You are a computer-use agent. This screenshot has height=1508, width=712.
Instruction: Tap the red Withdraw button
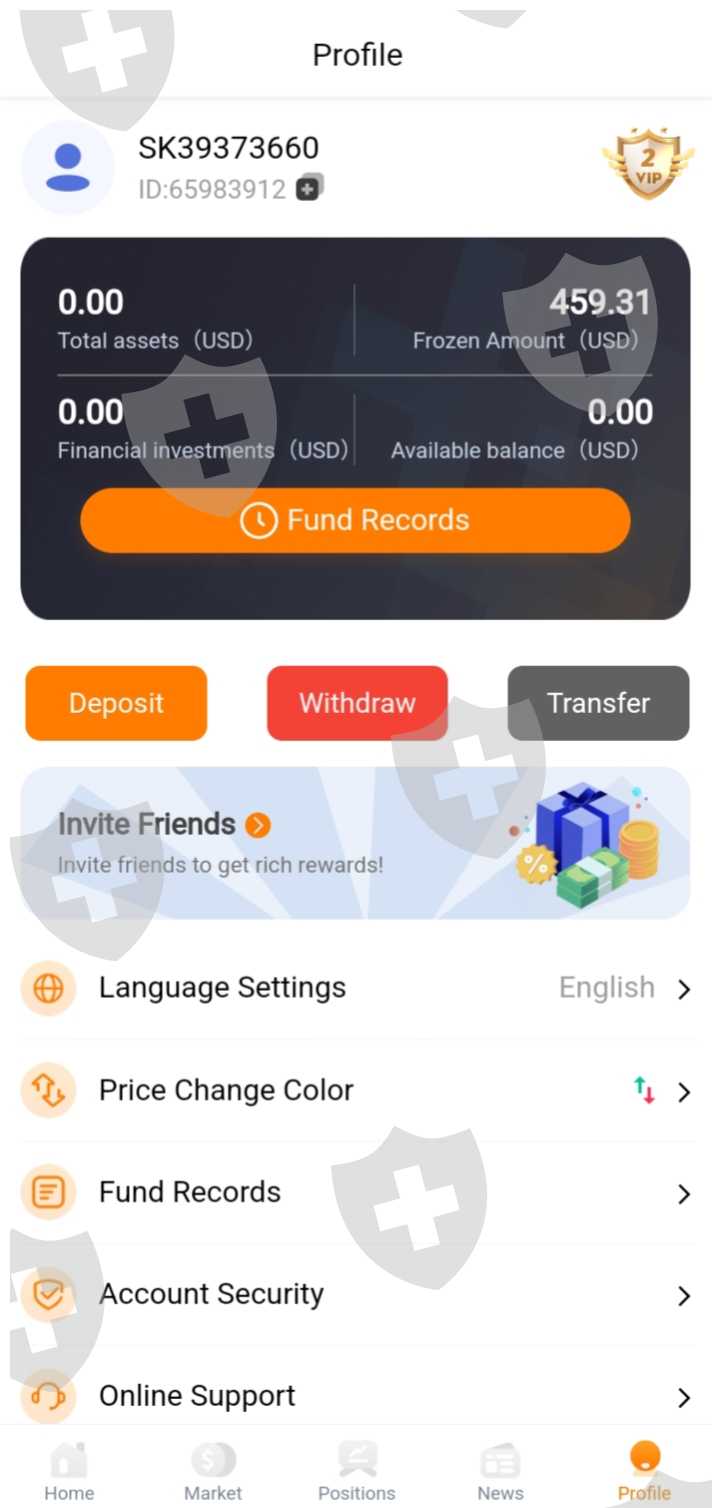point(357,703)
